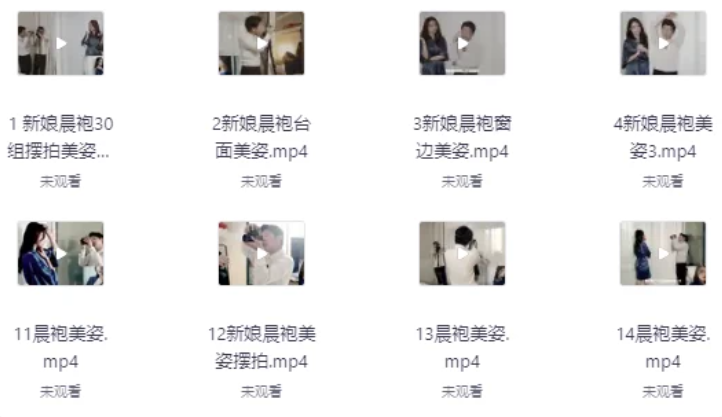722x417 pixels.
Task: Open 3新娘晨袍窗边美姿.mp4 video
Action: coord(462,44)
